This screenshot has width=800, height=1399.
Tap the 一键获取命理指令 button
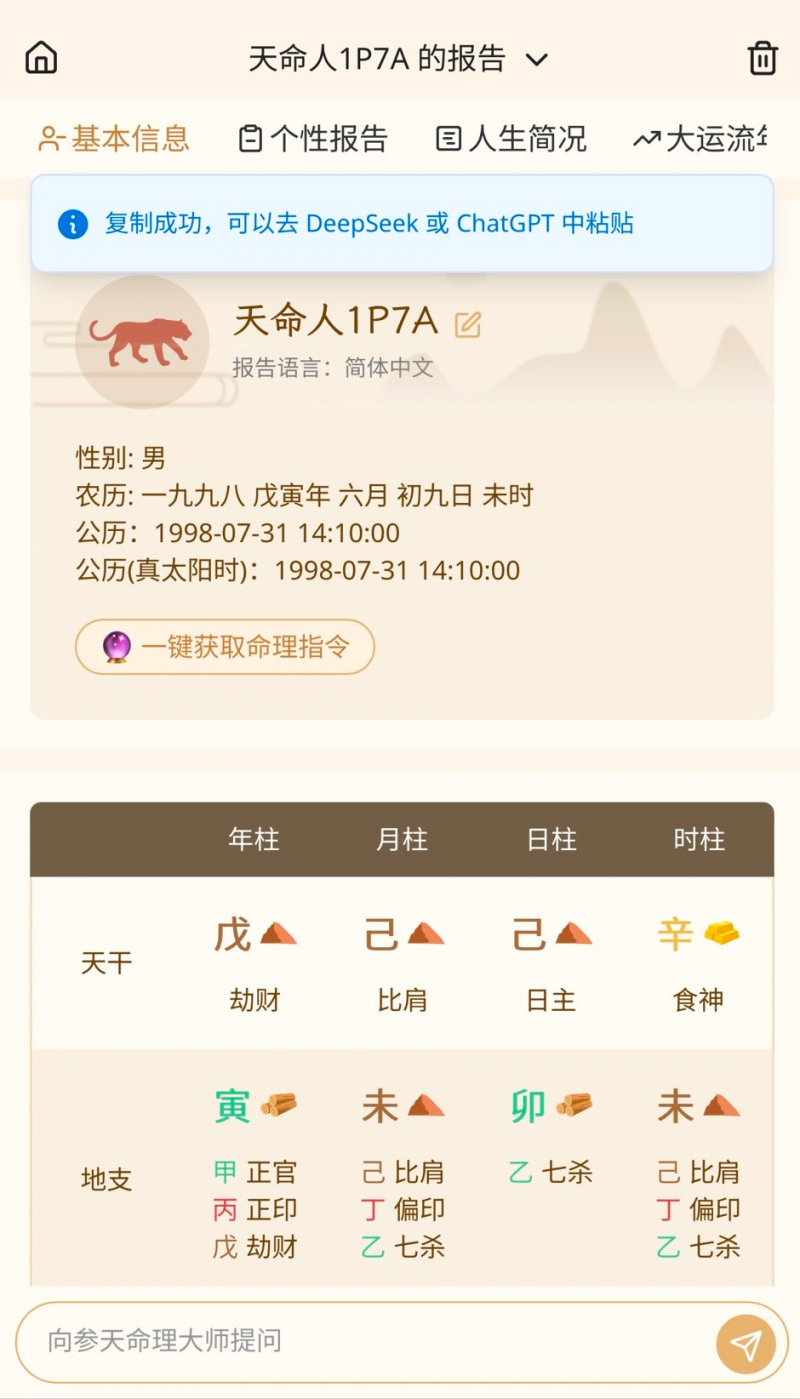pos(225,647)
